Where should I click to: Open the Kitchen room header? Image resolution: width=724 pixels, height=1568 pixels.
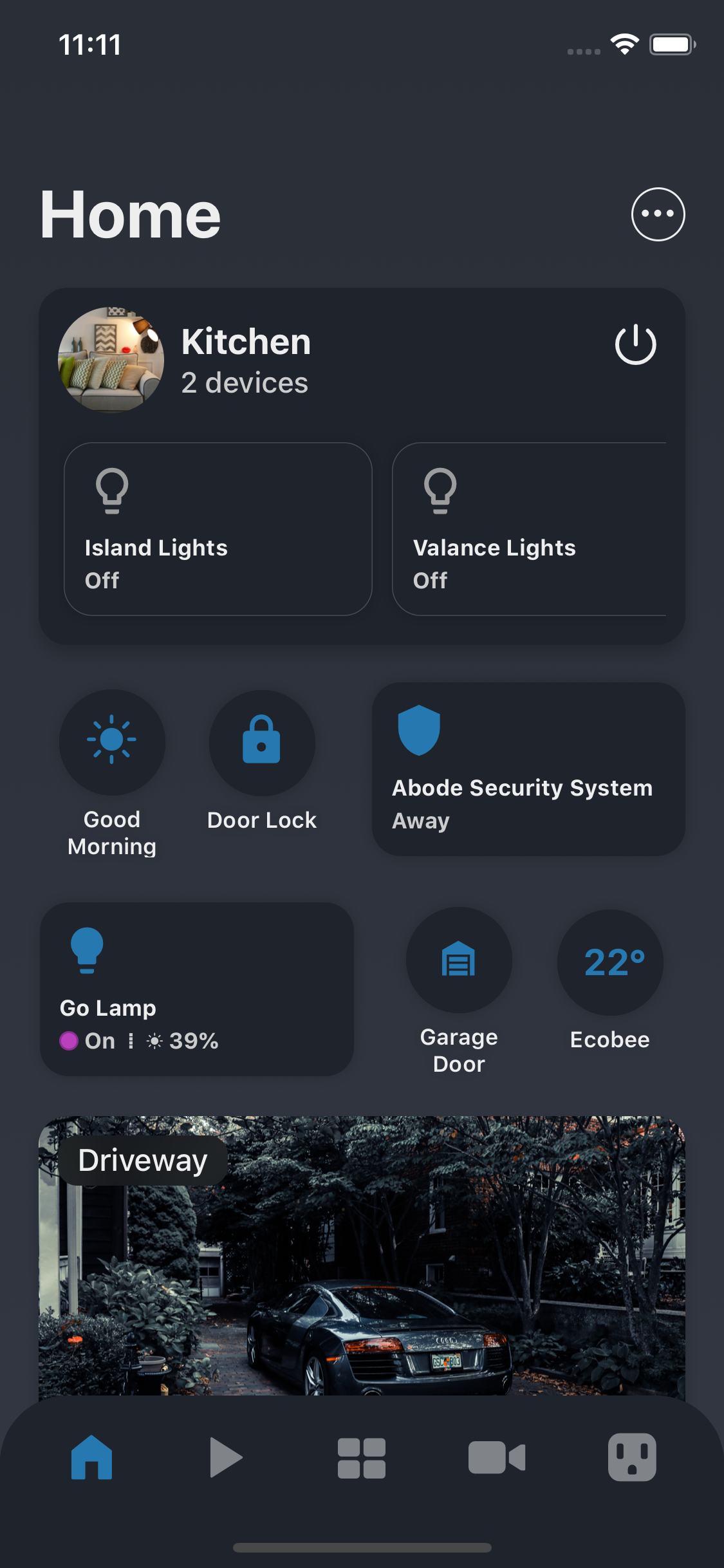click(x=246, y=360)
